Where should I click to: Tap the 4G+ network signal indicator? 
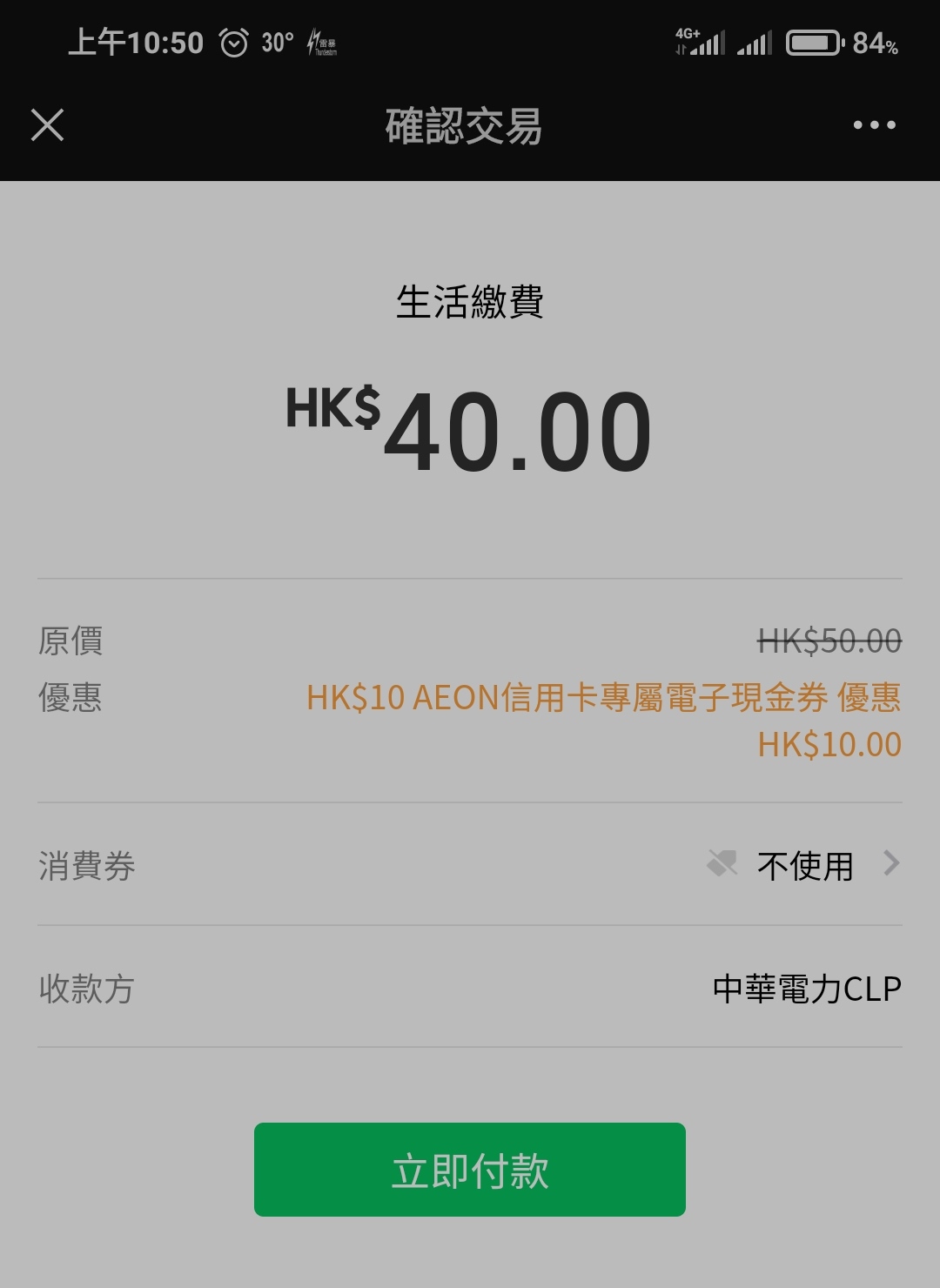click(x=702, y=41)
